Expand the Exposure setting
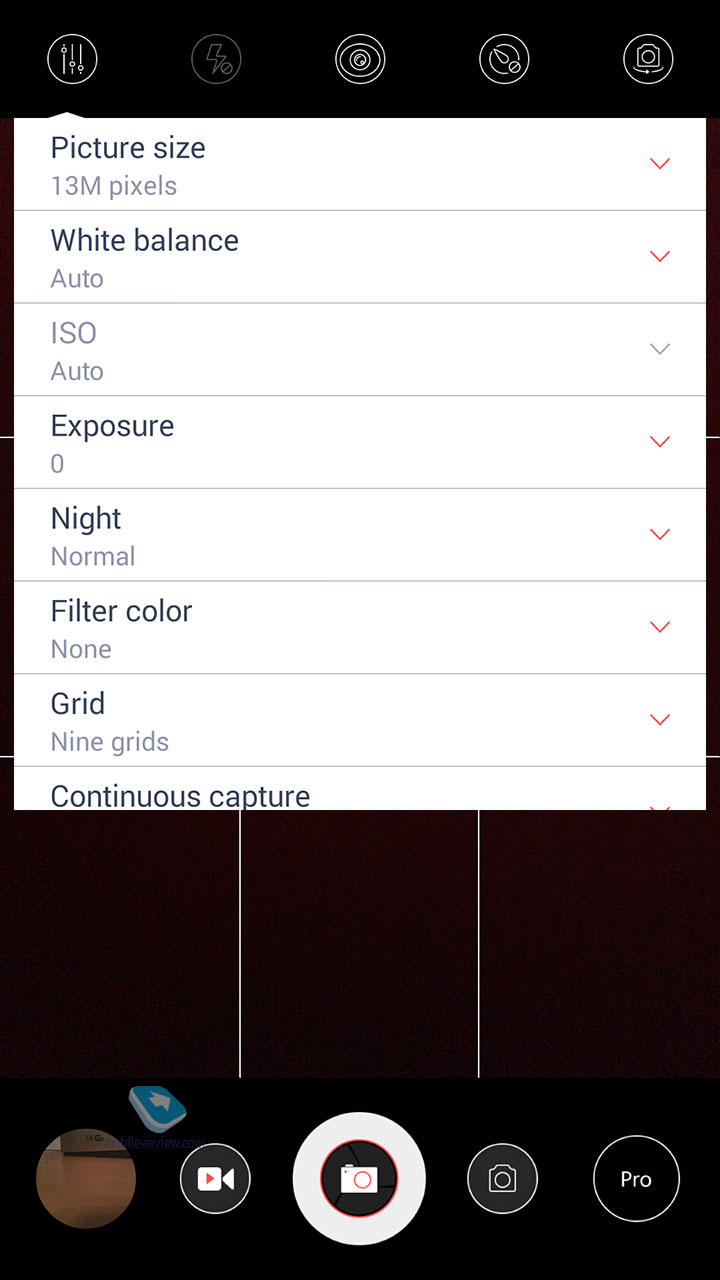720x1280 pixels. click(360, 442)
